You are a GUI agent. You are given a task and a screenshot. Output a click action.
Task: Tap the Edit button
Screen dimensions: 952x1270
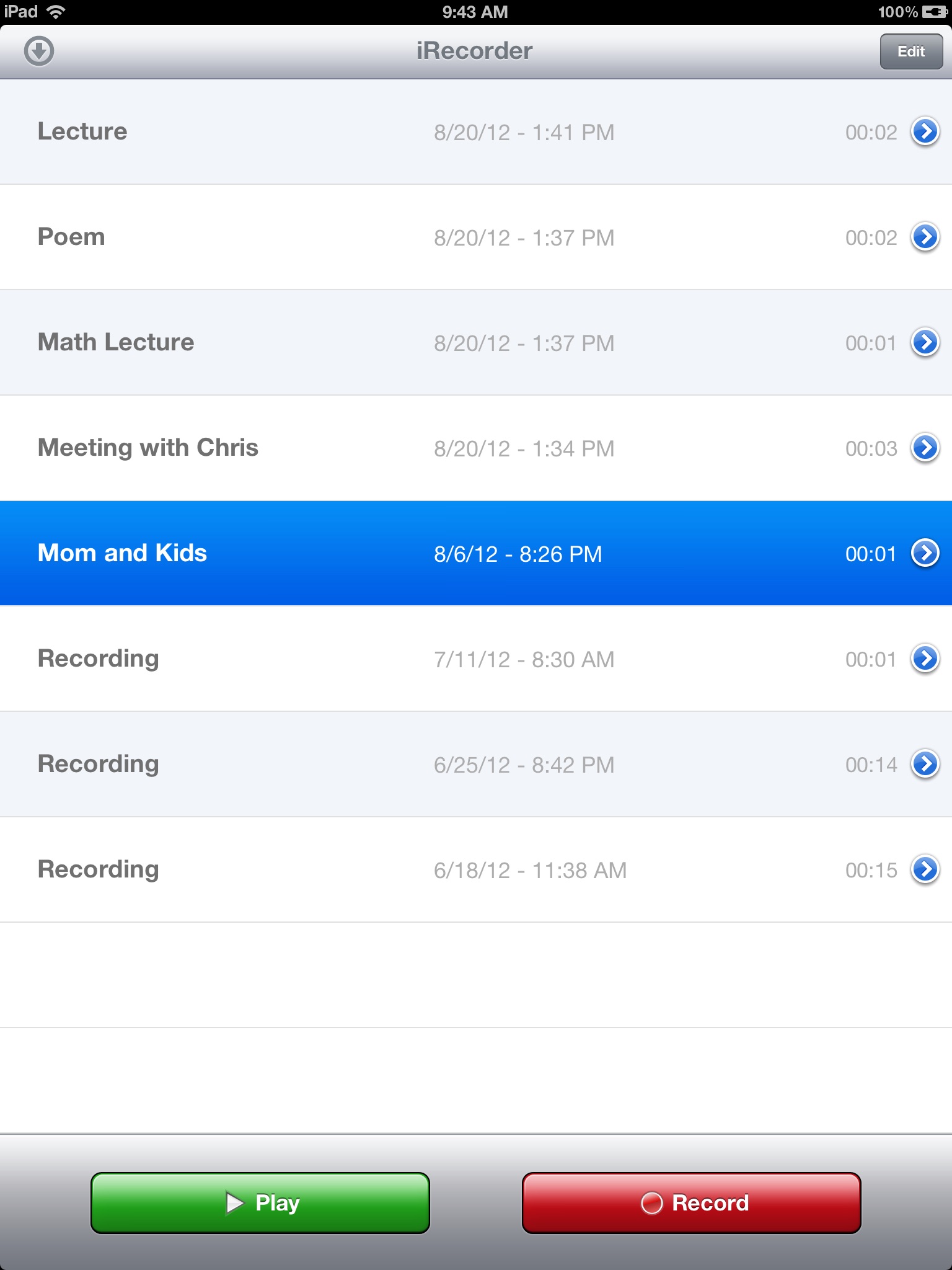pyautogui.click(x=911, y=51)
